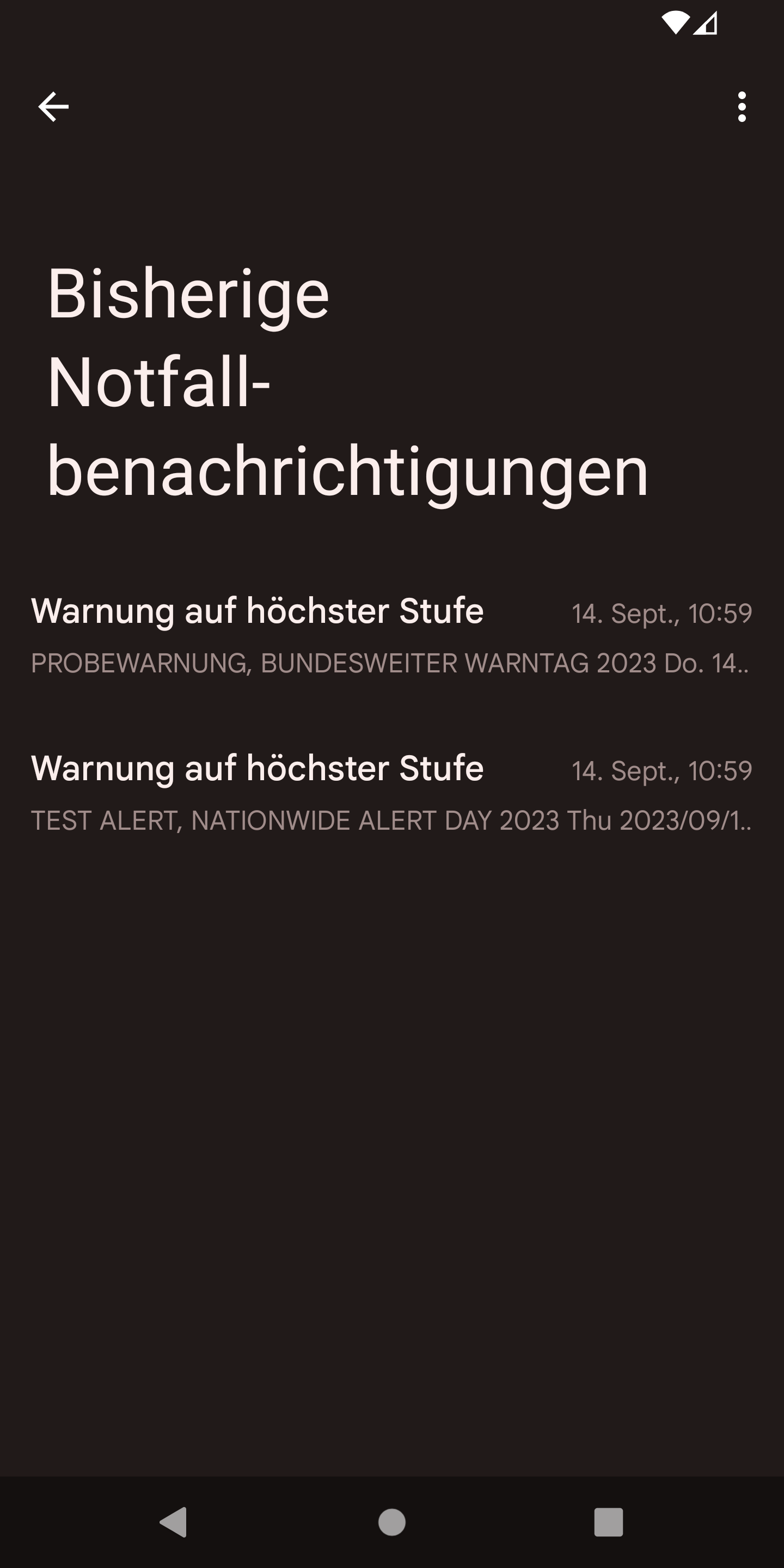Tap the timestamp of the first alert
Screen dimensions: 784x1568
[661, 613]
